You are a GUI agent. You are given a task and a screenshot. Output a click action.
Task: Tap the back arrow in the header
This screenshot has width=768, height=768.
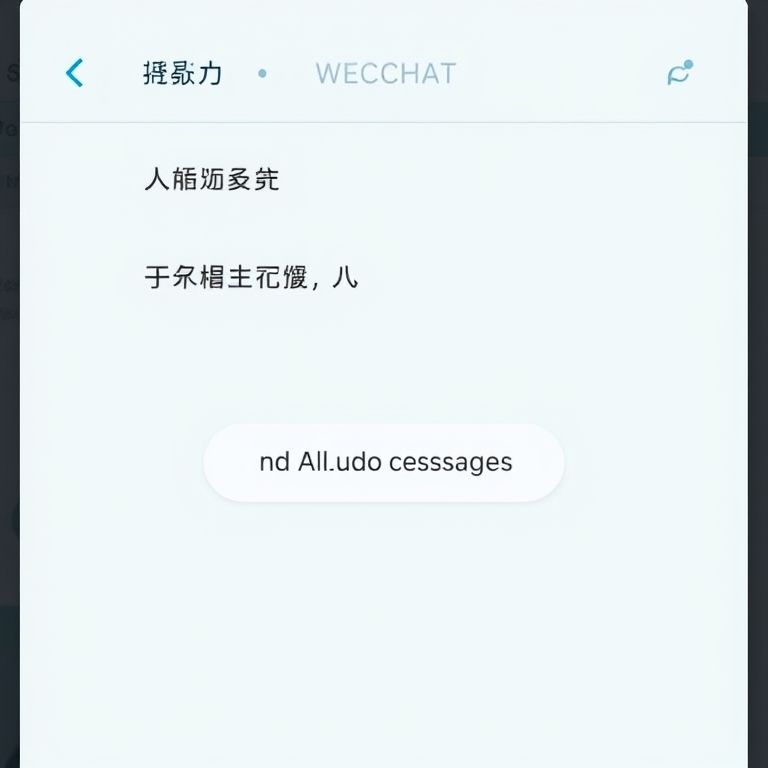coord(74,73)
